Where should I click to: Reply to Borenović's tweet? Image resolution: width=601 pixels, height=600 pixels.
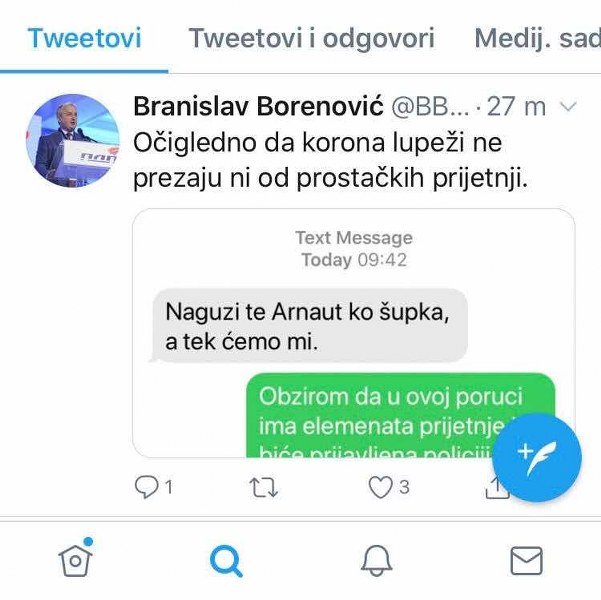[x=148, y=487]
